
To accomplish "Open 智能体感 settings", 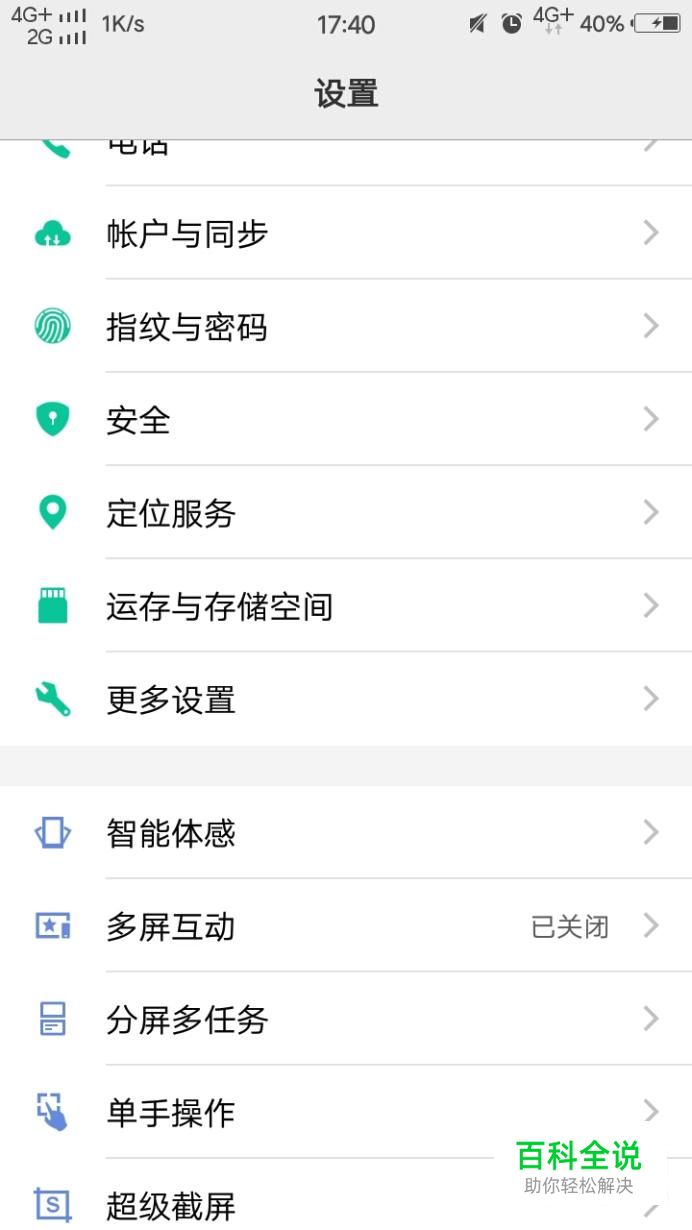I will click(x=346, y=833).
